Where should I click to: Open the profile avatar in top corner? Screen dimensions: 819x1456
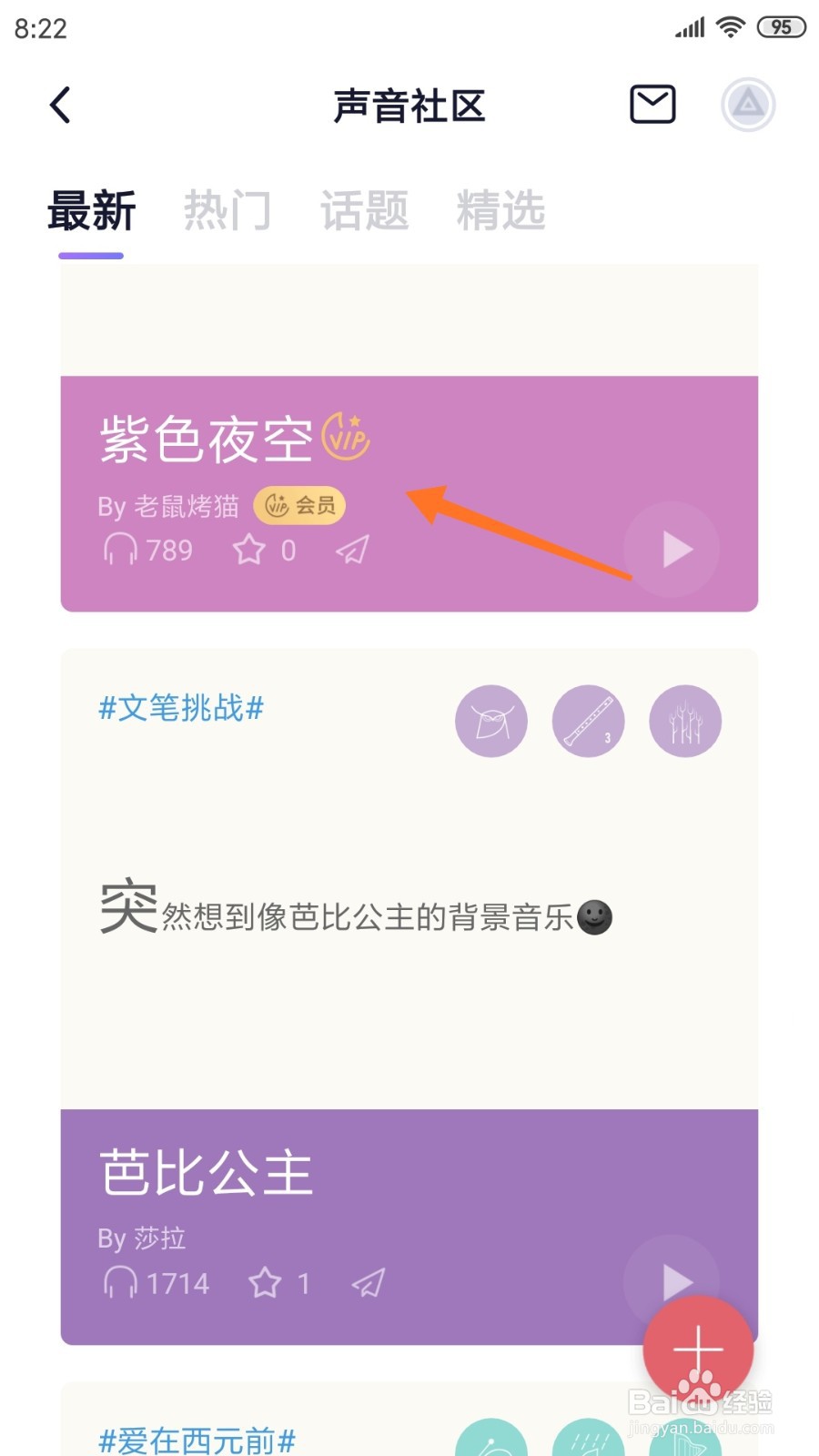tap(747, 104)
